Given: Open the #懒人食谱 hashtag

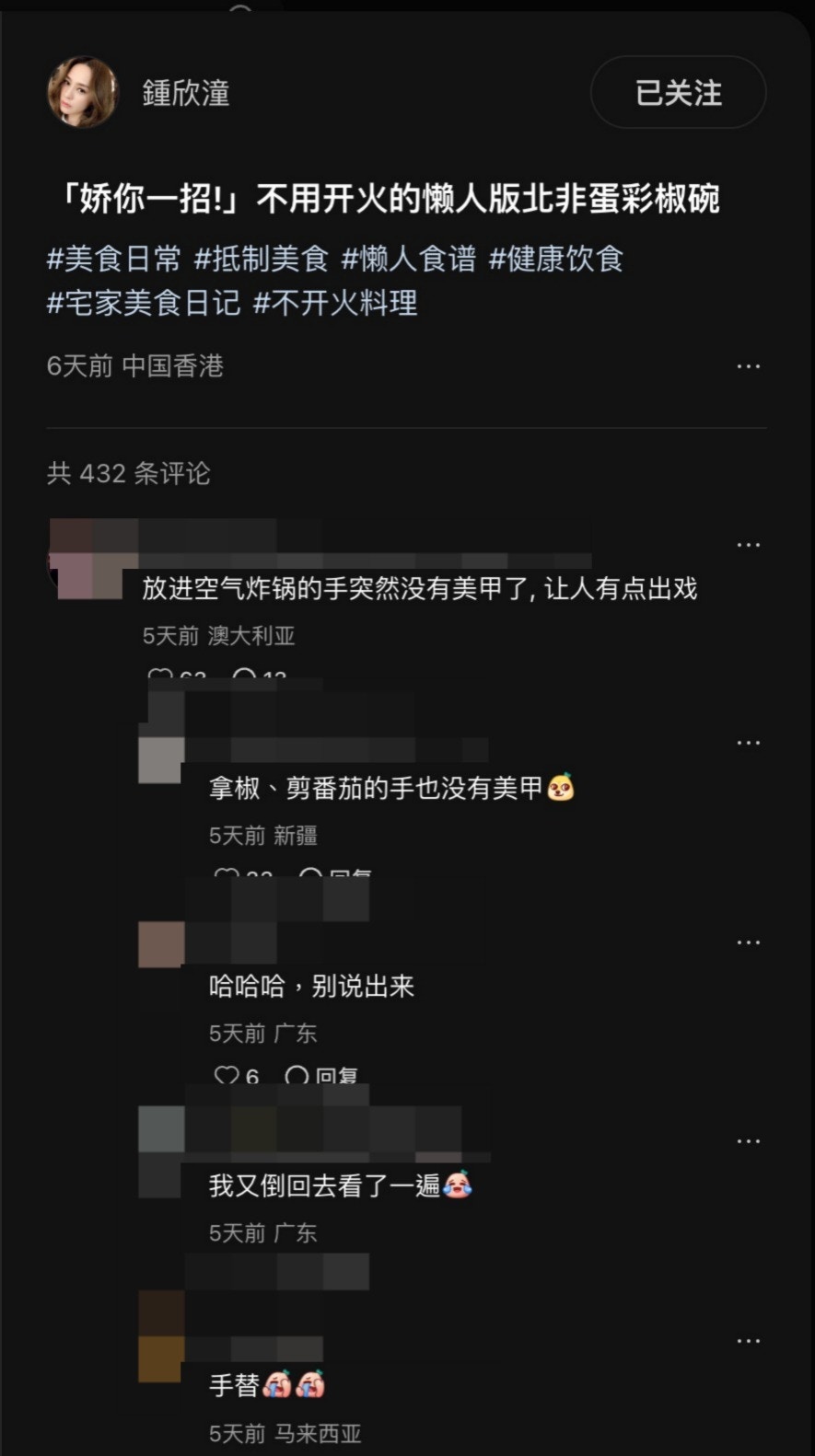Looking at the screenshot, I should (409, 260).
